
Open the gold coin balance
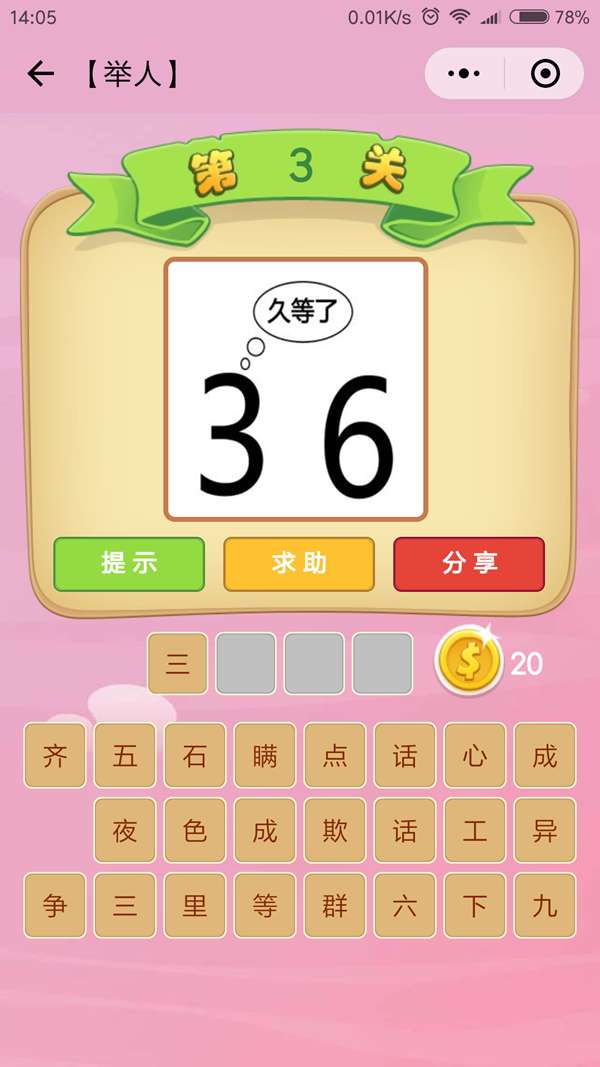click(x=469, y=661)
